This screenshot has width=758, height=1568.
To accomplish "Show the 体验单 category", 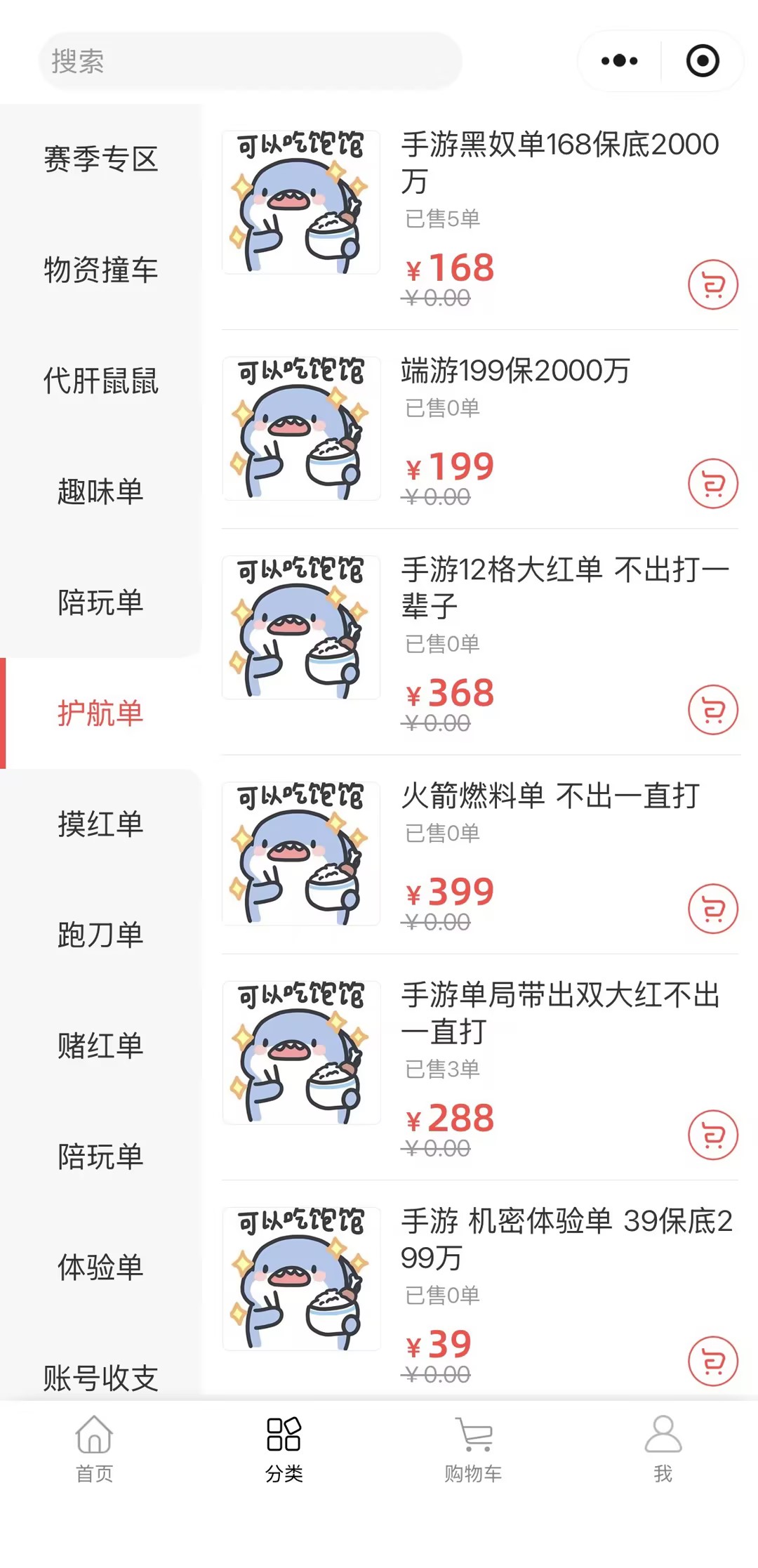I will tap(100, 1268).
